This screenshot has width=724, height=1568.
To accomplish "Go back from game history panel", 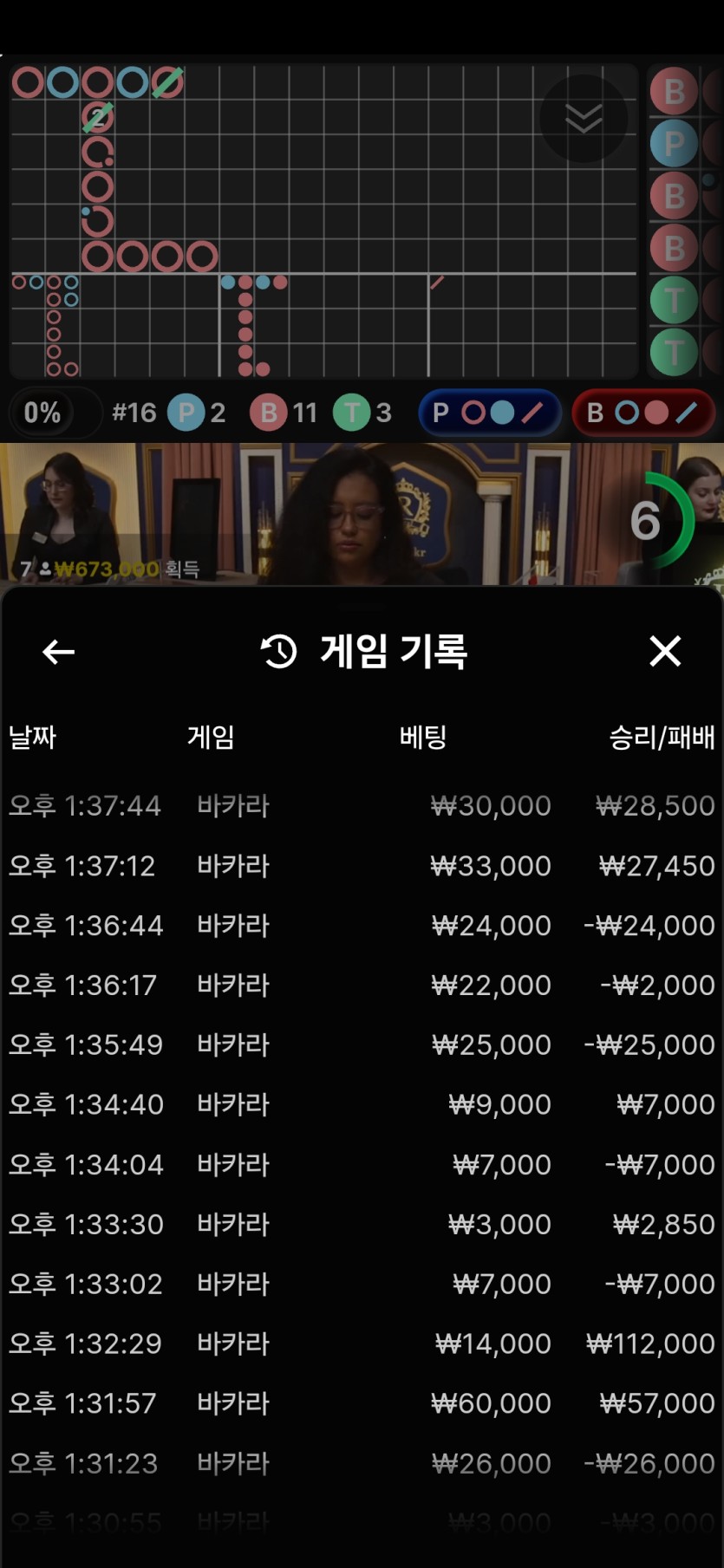I will click(58, 652).
